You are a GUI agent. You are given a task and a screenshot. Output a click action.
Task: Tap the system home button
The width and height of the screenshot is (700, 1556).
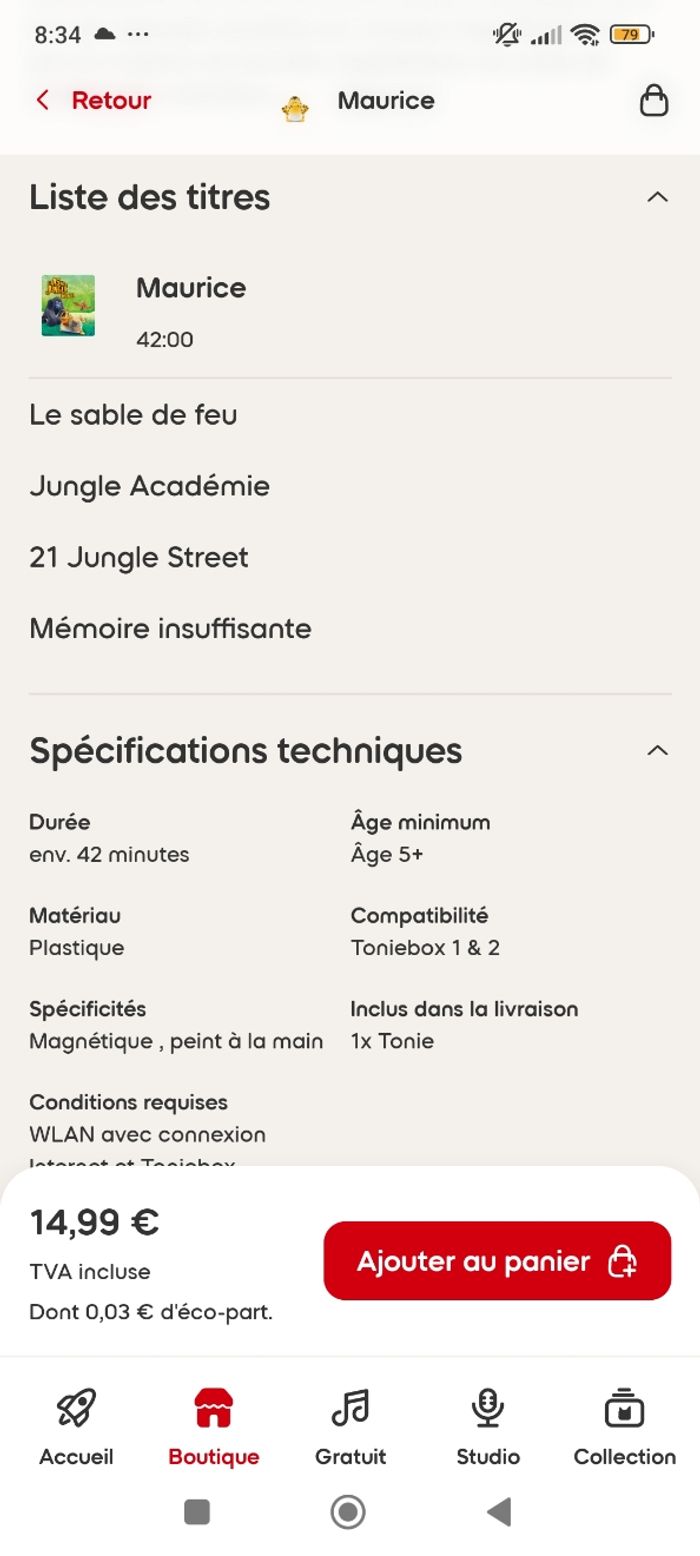tap(348, 1512)
